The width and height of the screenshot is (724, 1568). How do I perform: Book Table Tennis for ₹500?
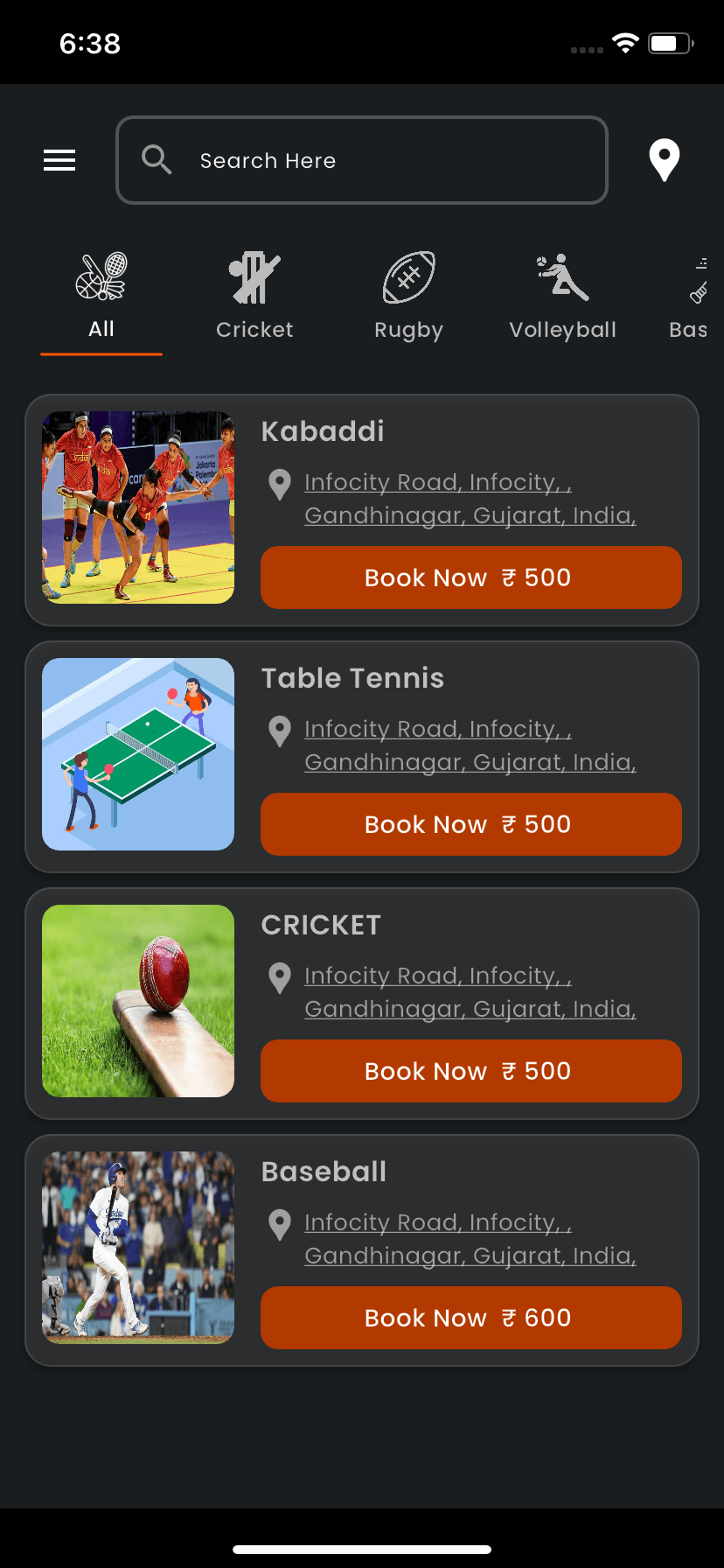coord(470,824)
